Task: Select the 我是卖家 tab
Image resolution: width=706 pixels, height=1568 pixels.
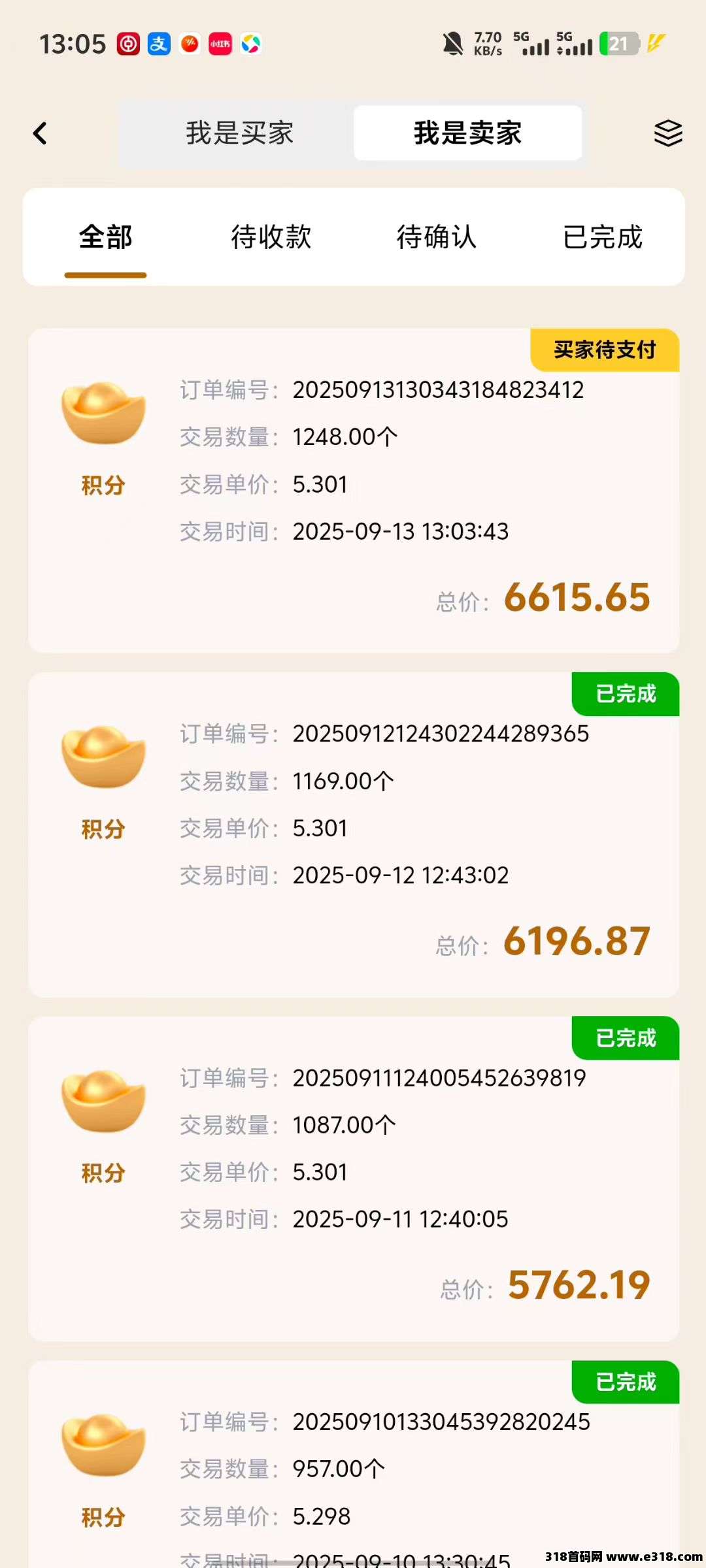Action: tap(467, 133)
